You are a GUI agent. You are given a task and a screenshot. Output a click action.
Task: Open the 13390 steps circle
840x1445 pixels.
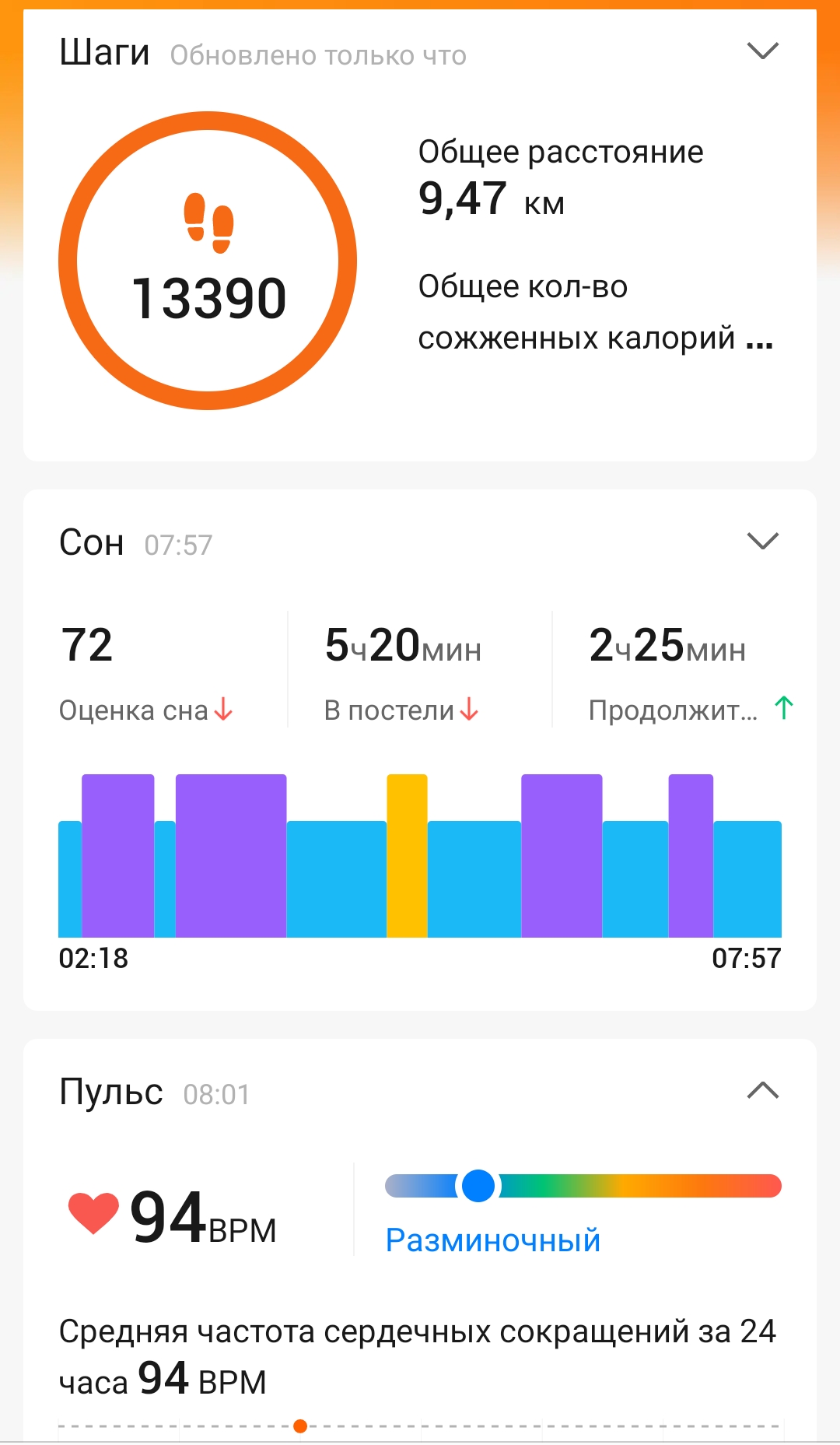[x=208, y=261]
